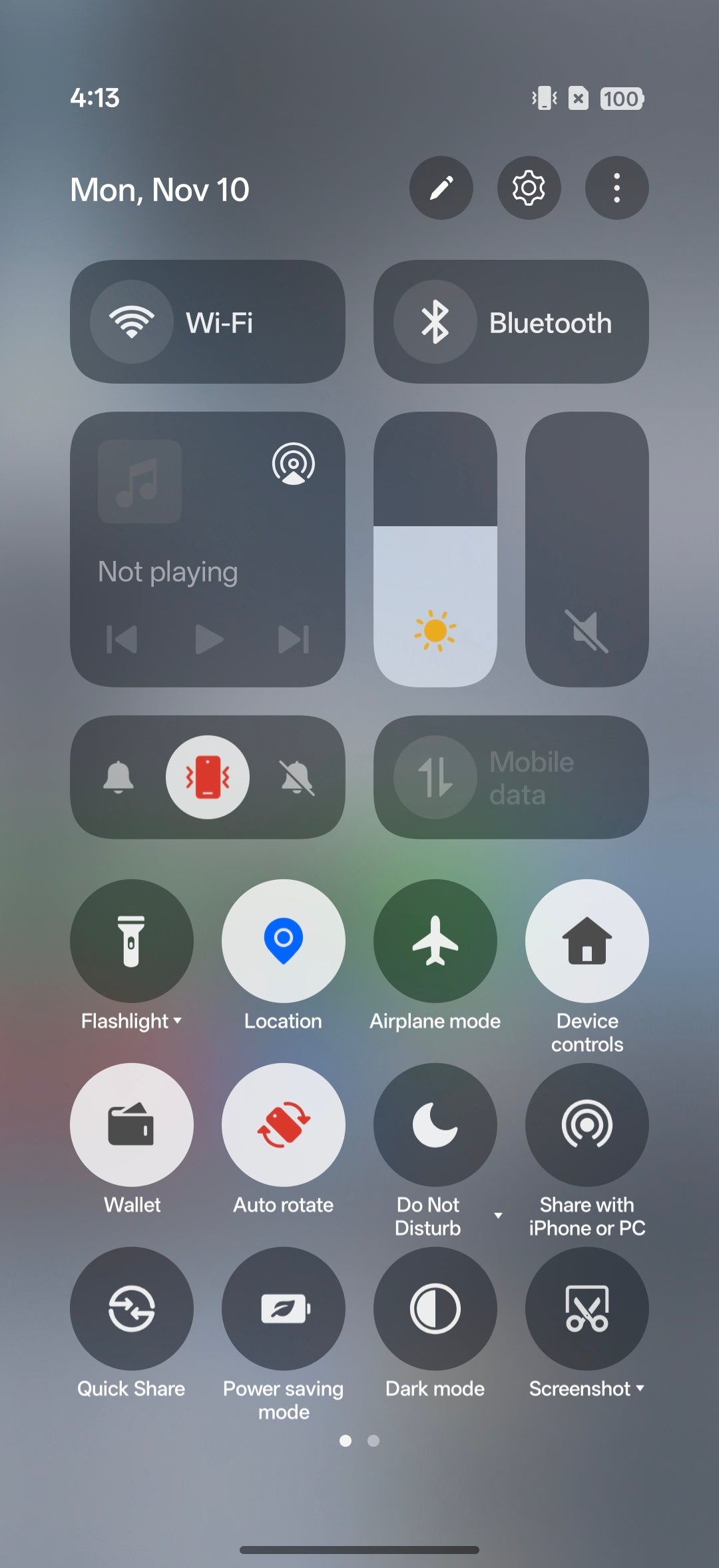This screenshot has width=719, height=1568.
Task: Toggle the Bluetooth tile
Action: (x=511, y=322)
